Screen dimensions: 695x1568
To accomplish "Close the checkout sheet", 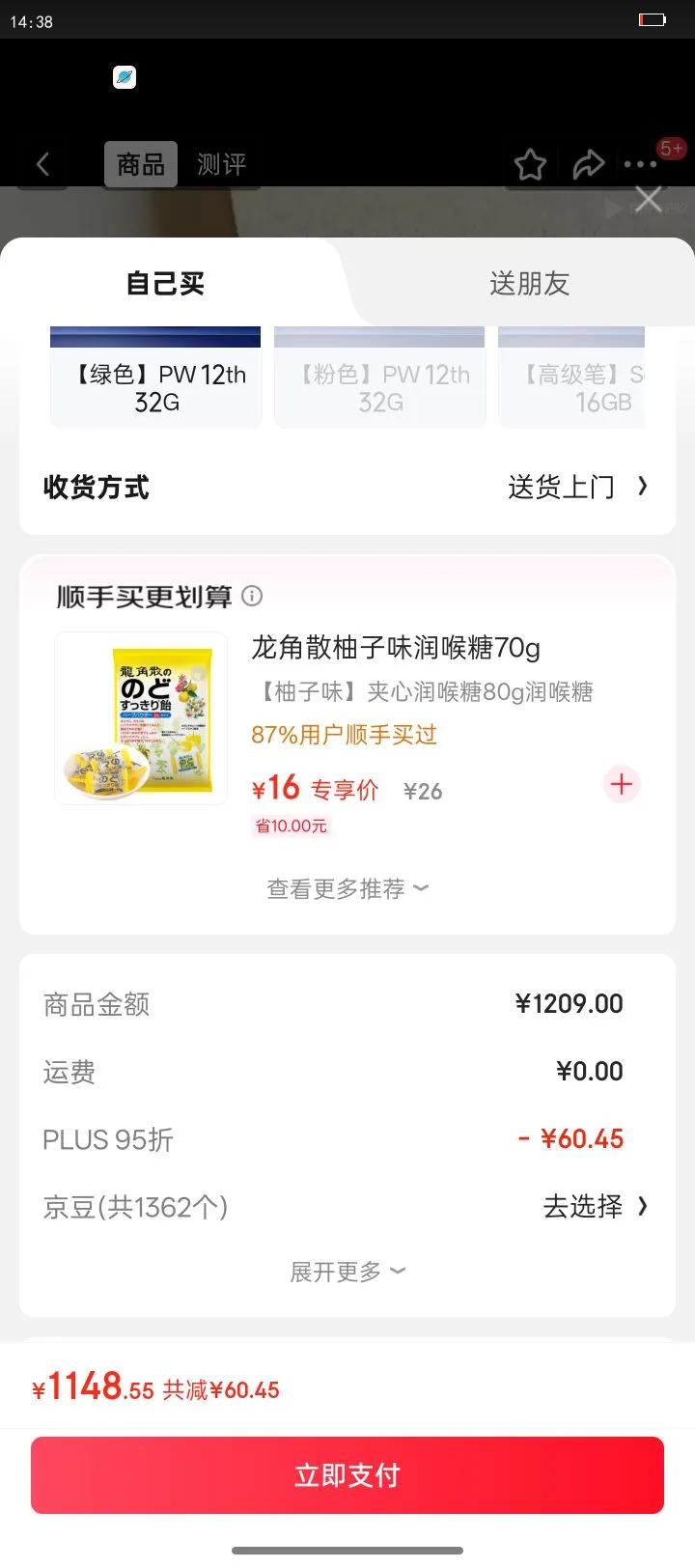I will 648,200.
